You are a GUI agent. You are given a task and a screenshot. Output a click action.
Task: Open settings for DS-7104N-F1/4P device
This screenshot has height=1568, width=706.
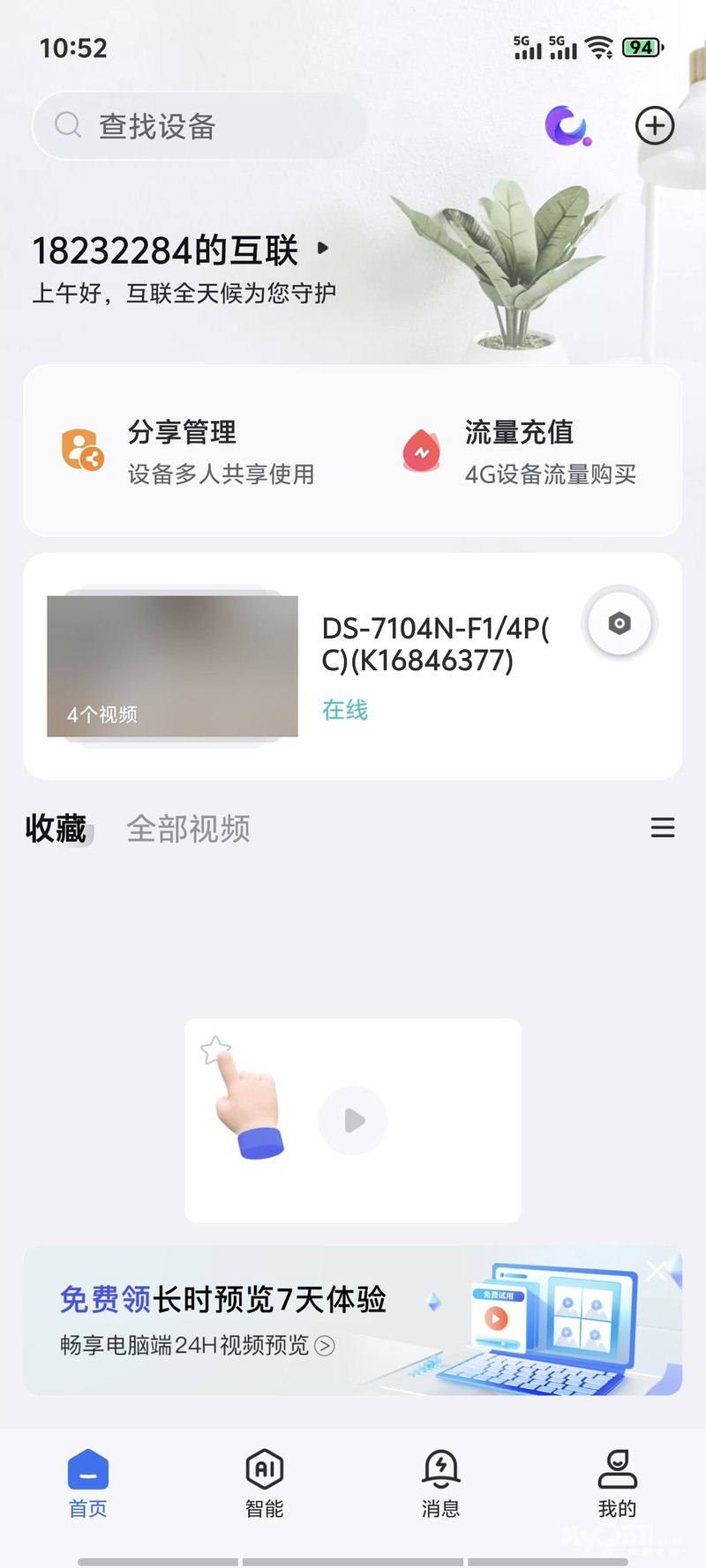pyautogui.click(x=620, y=623)
